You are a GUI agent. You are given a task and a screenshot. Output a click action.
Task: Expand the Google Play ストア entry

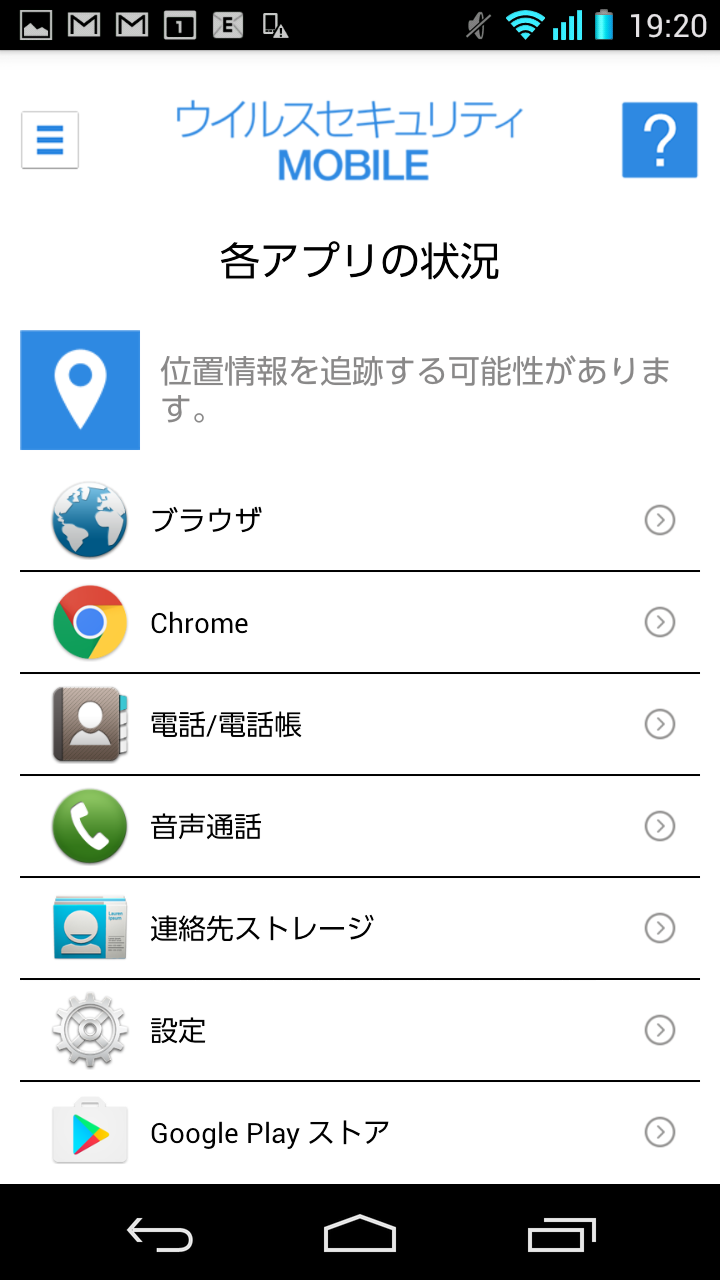[x=659, y=1132]
